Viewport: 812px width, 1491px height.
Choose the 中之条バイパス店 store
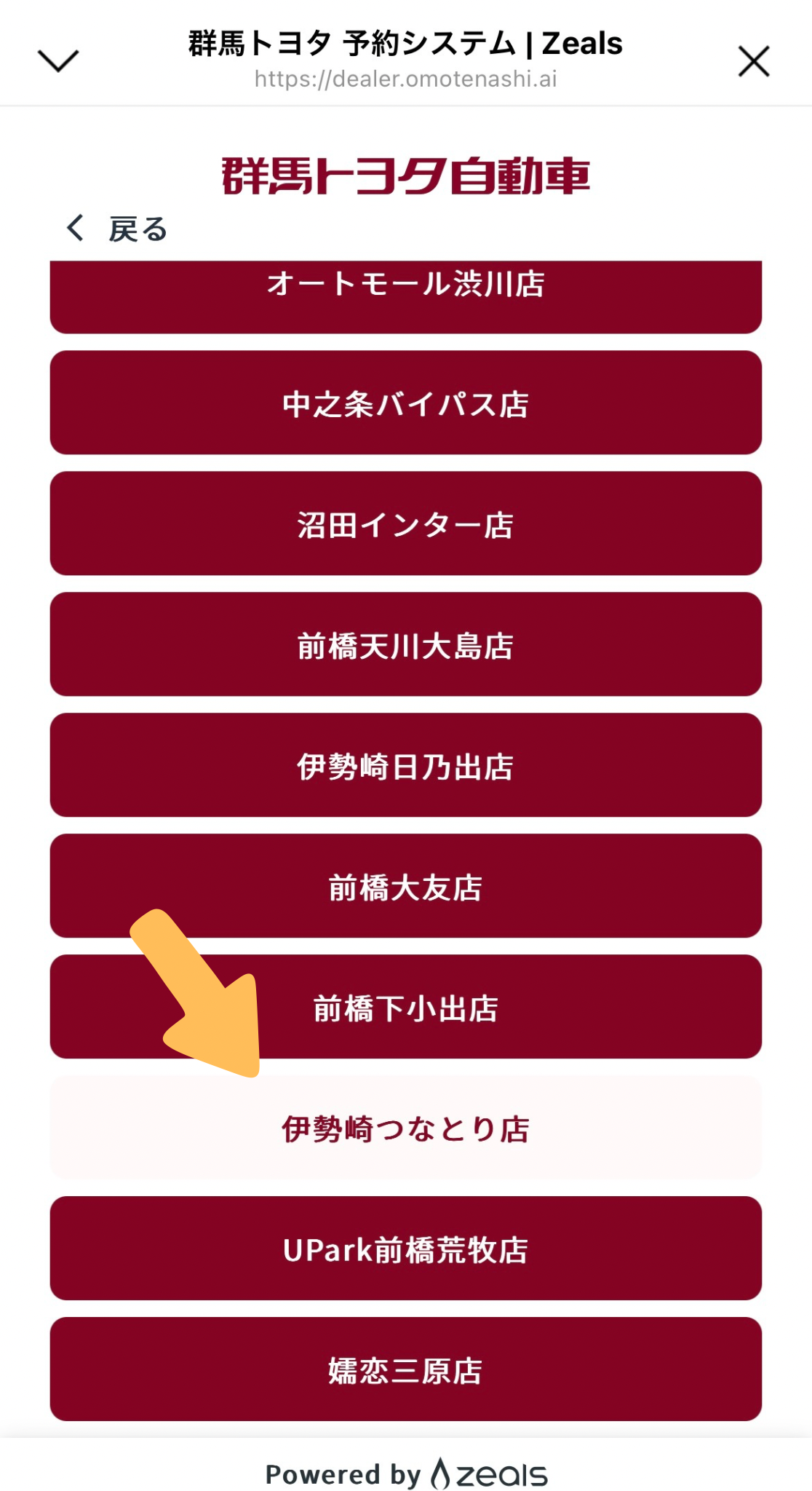pos(406,403)
